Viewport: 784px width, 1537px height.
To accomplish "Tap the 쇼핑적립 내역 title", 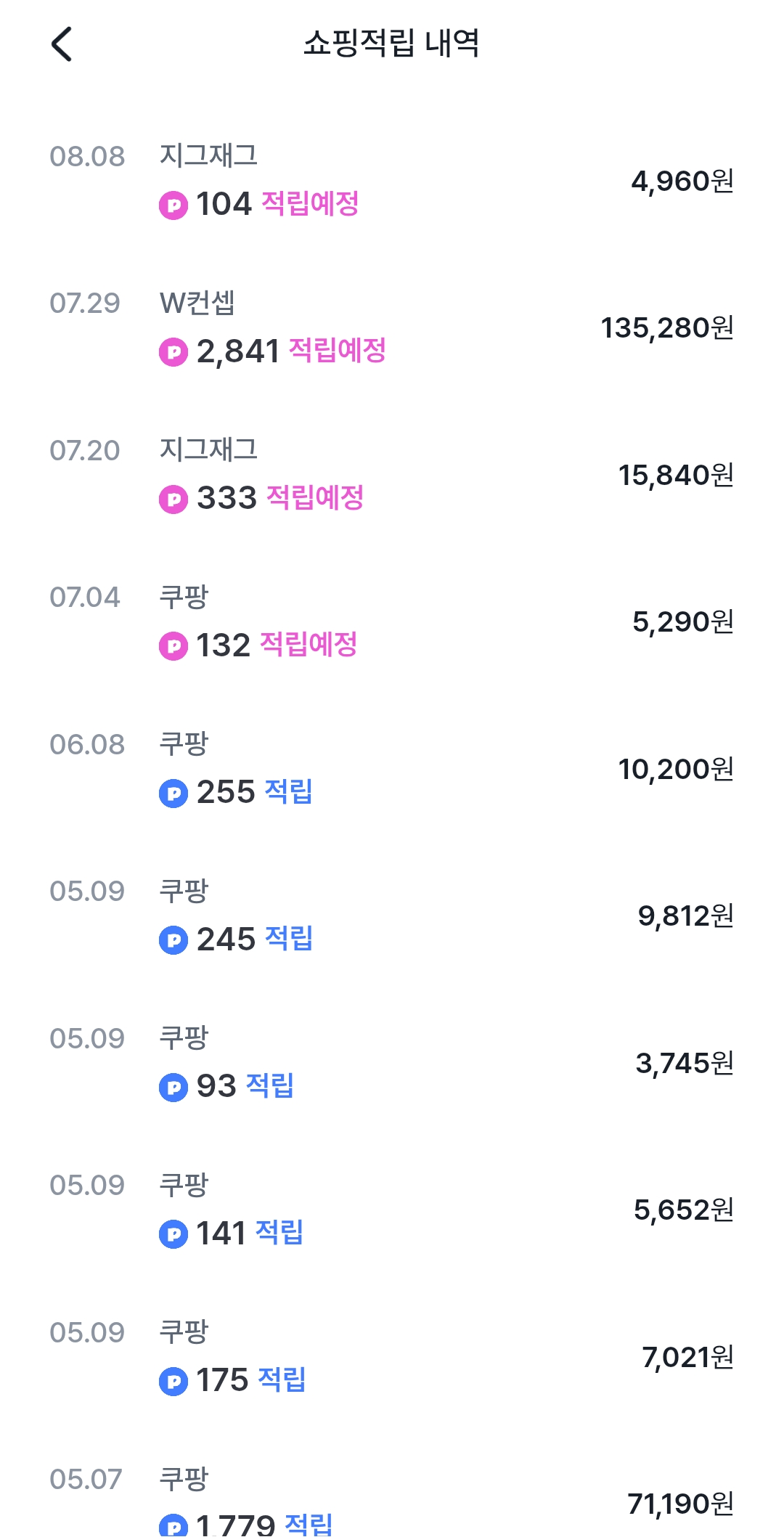I will pos(392,45).
